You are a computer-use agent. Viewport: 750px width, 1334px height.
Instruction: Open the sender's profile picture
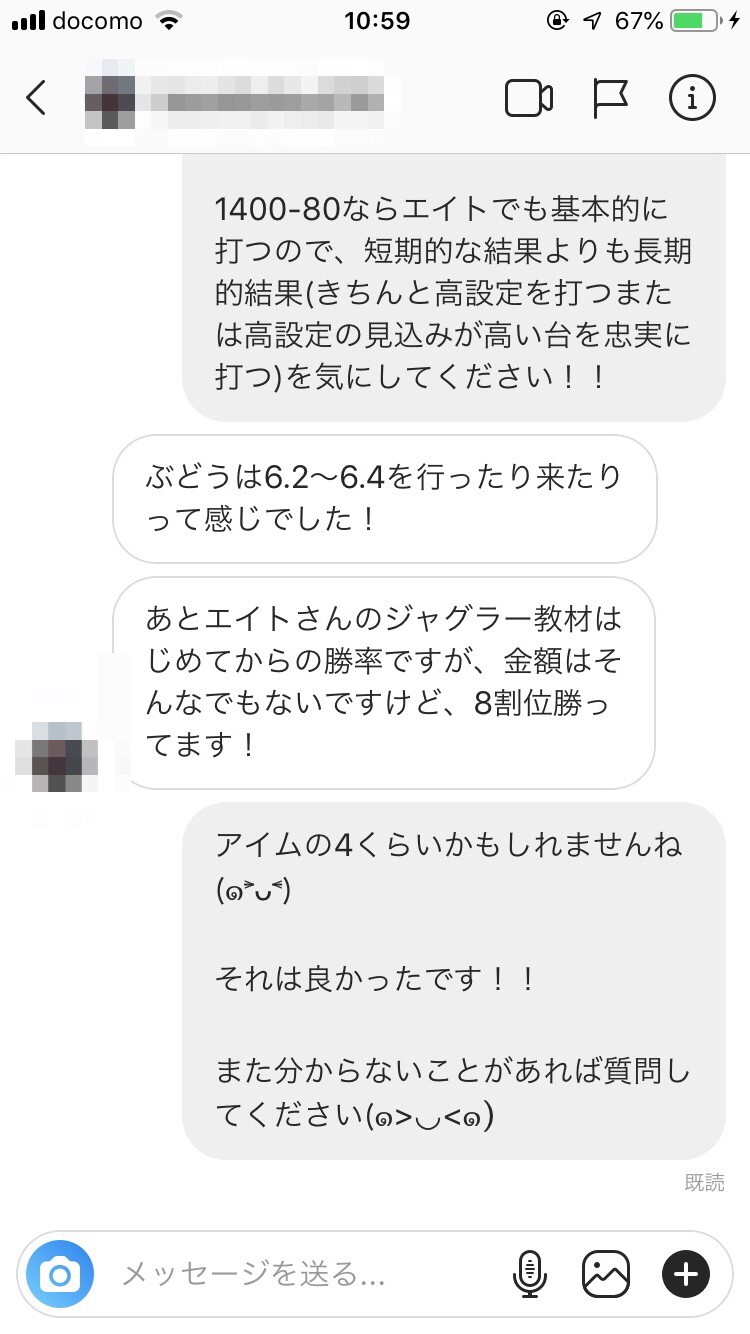[x=57, y=752]
